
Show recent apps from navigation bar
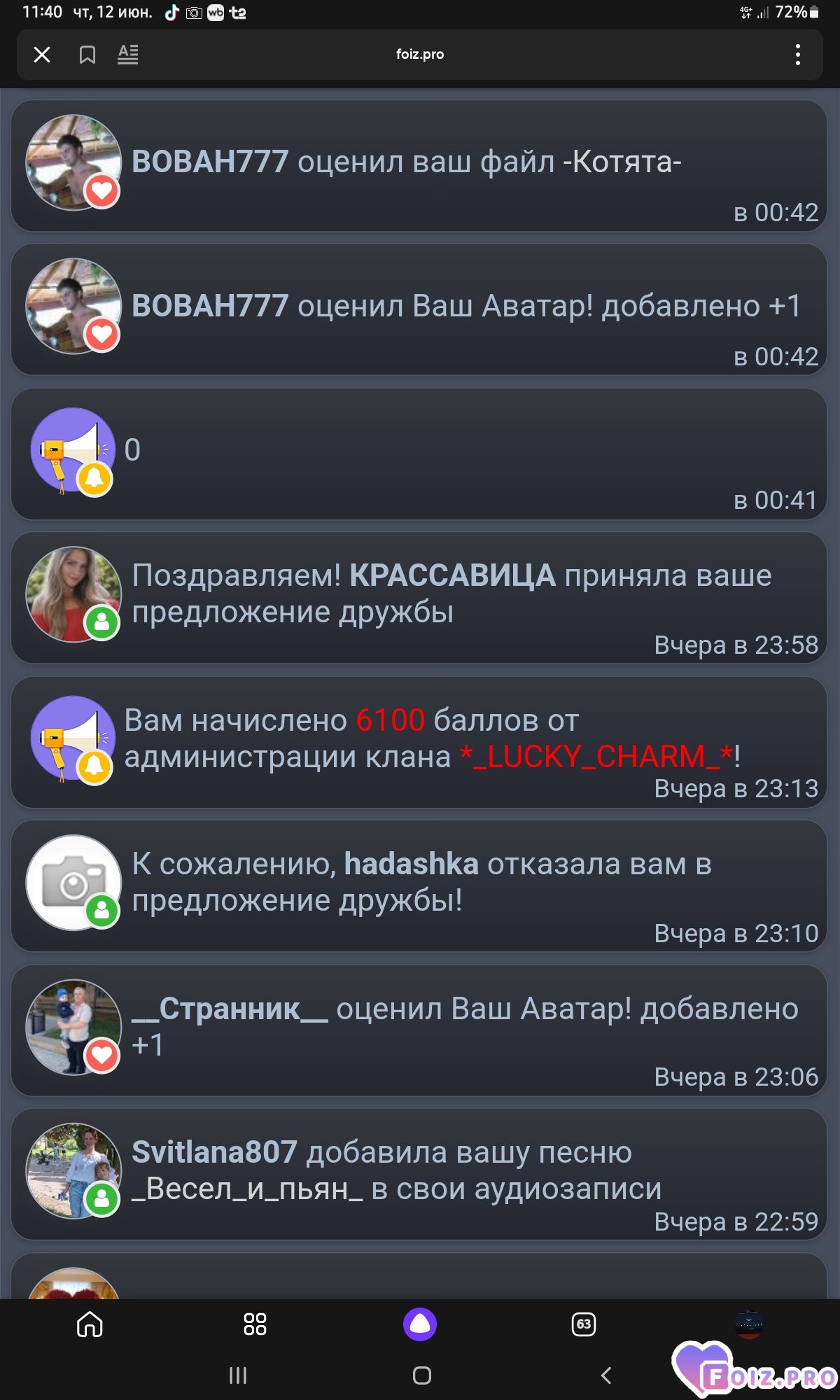[238, 1375]
